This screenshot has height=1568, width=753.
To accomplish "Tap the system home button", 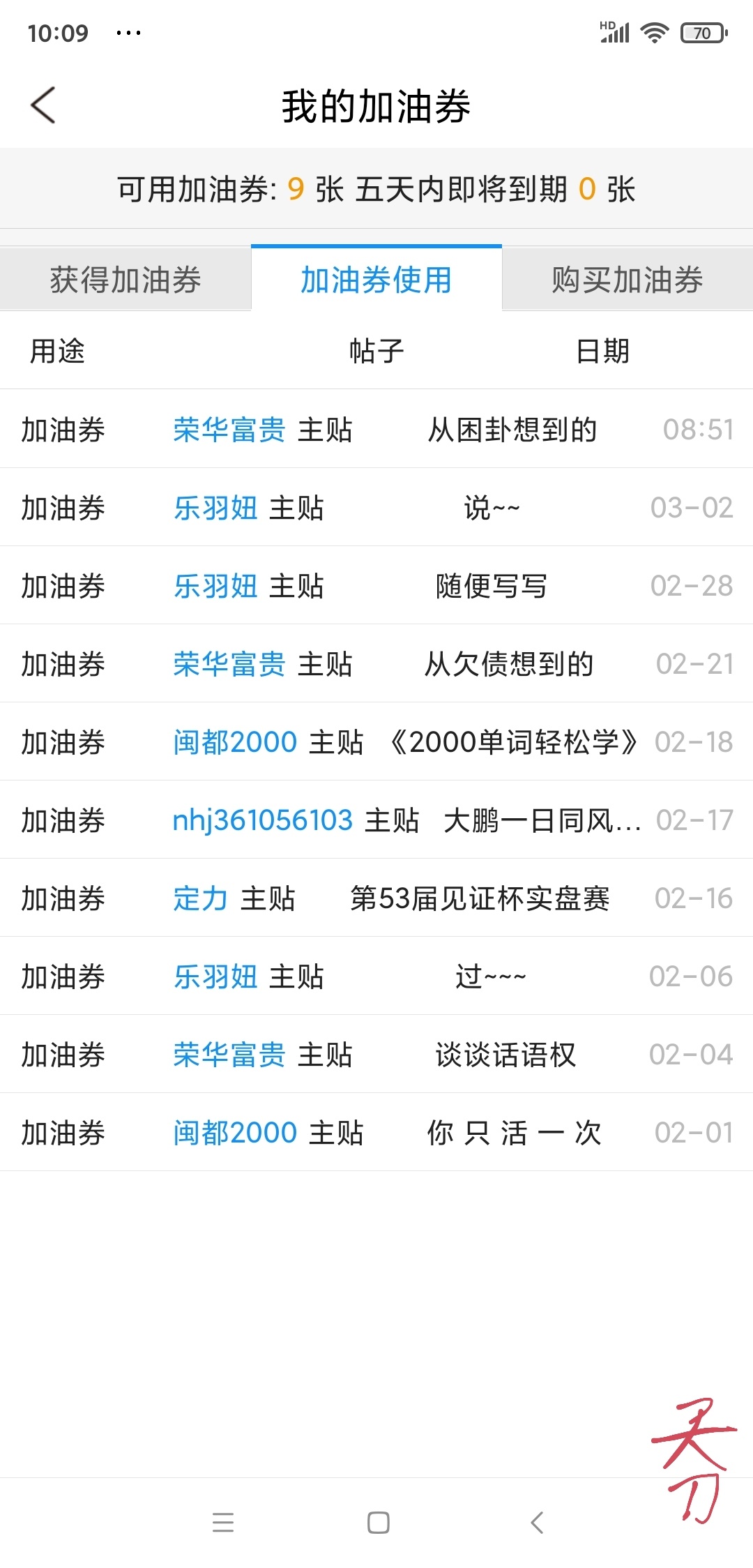I will coord(378,1522).
